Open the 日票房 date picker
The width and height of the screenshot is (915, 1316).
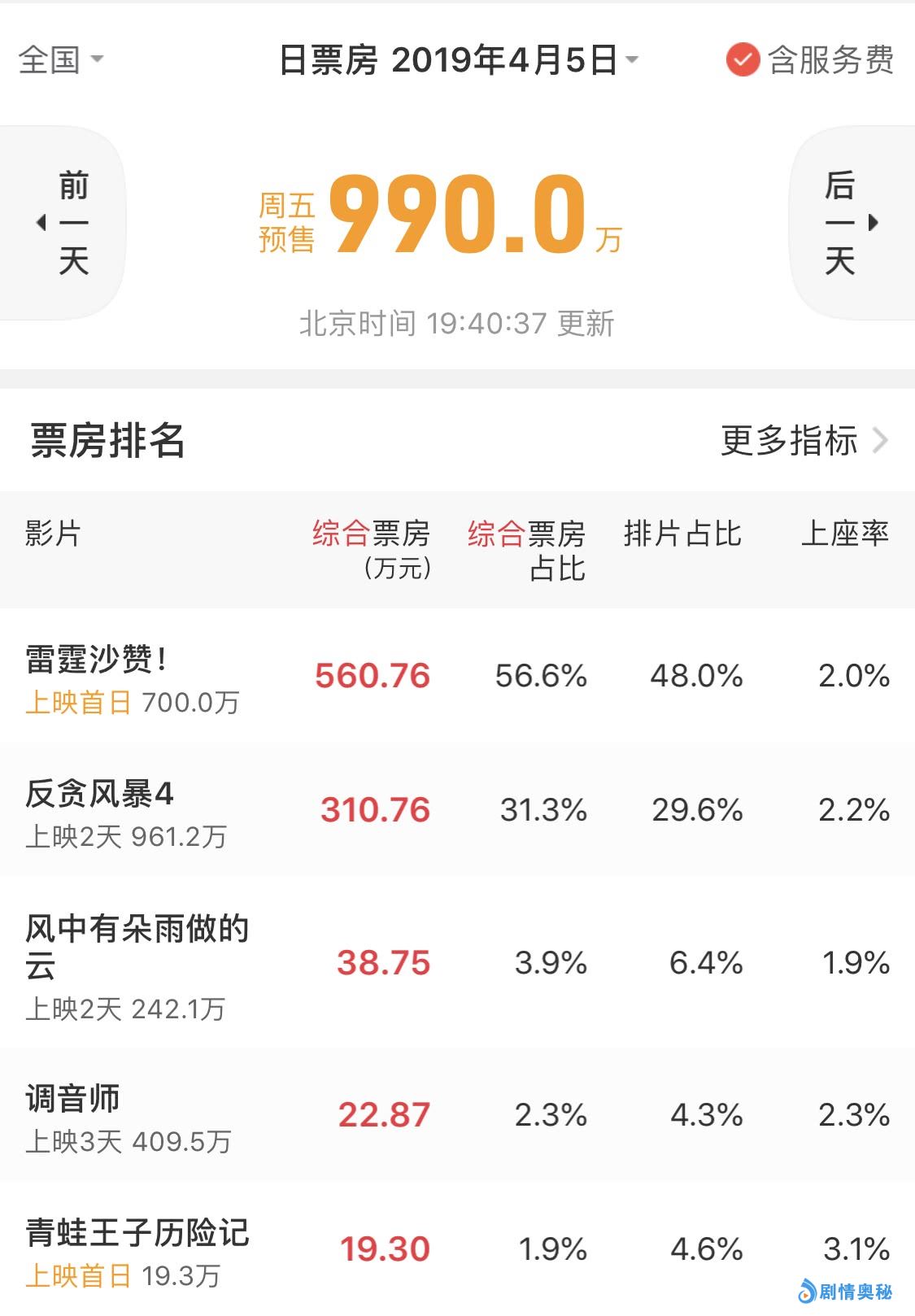(458, 59)
